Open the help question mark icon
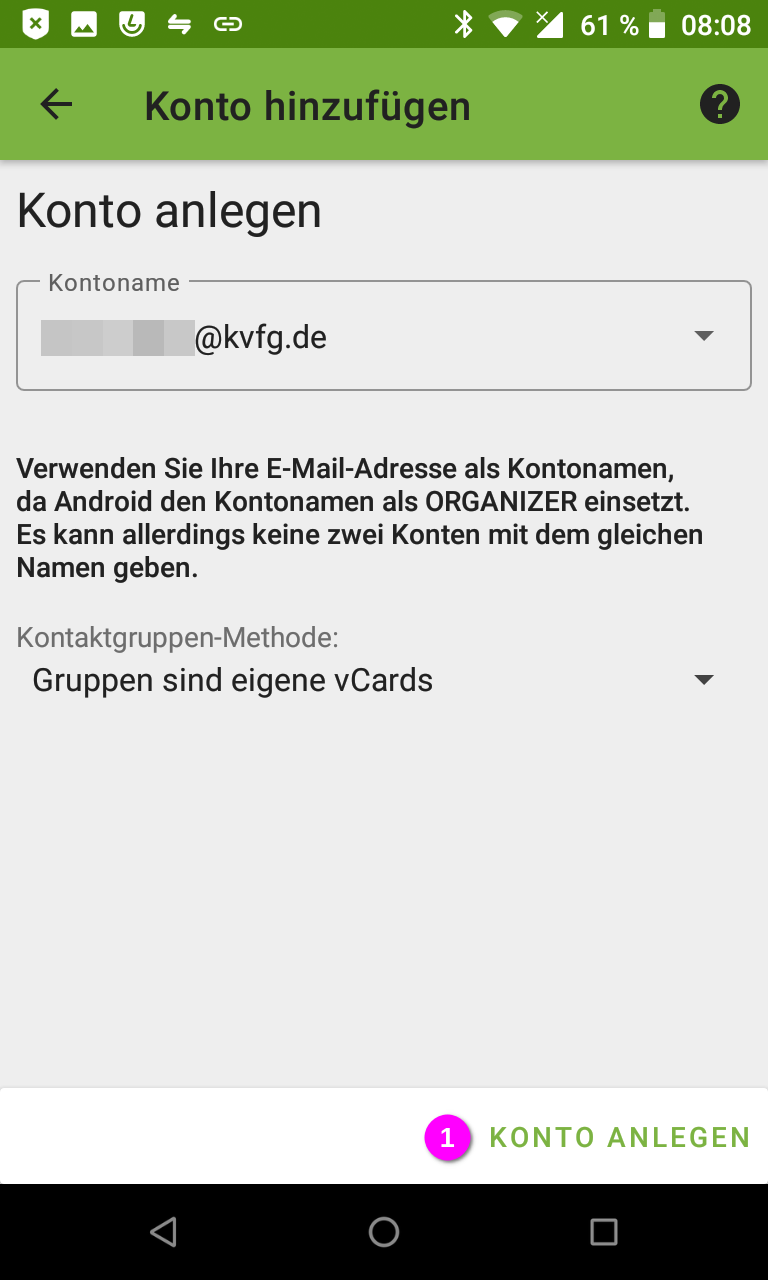Image resolution: width=768 pixels, height=1280 pixels. [719, 105]
